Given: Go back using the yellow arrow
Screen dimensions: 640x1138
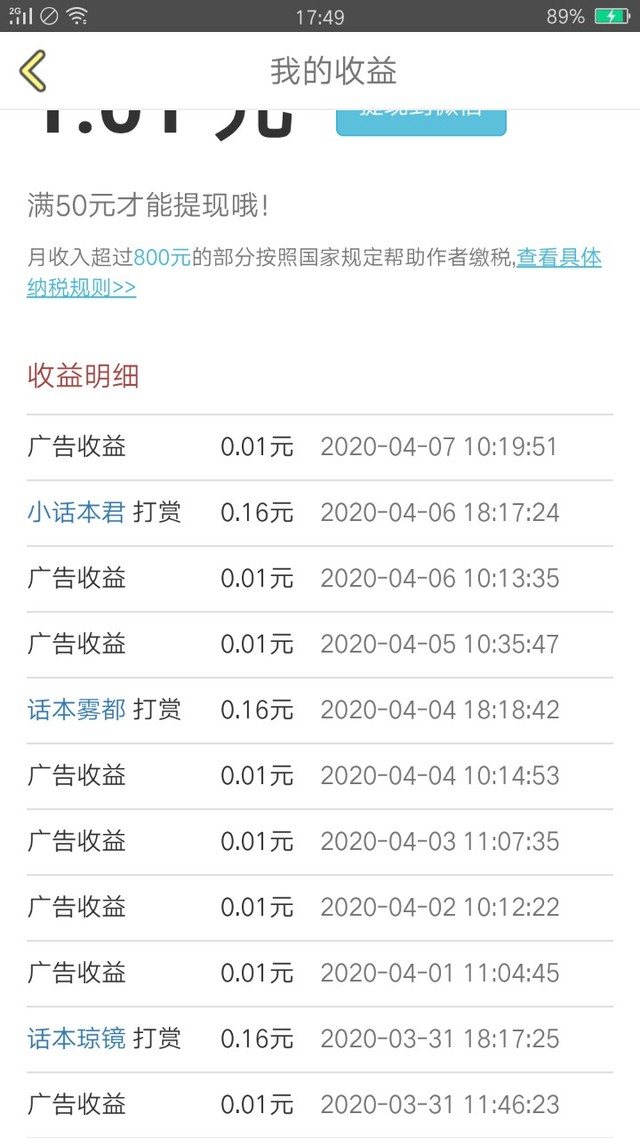Looking at the screenshot, I should [x=33, y=71].
